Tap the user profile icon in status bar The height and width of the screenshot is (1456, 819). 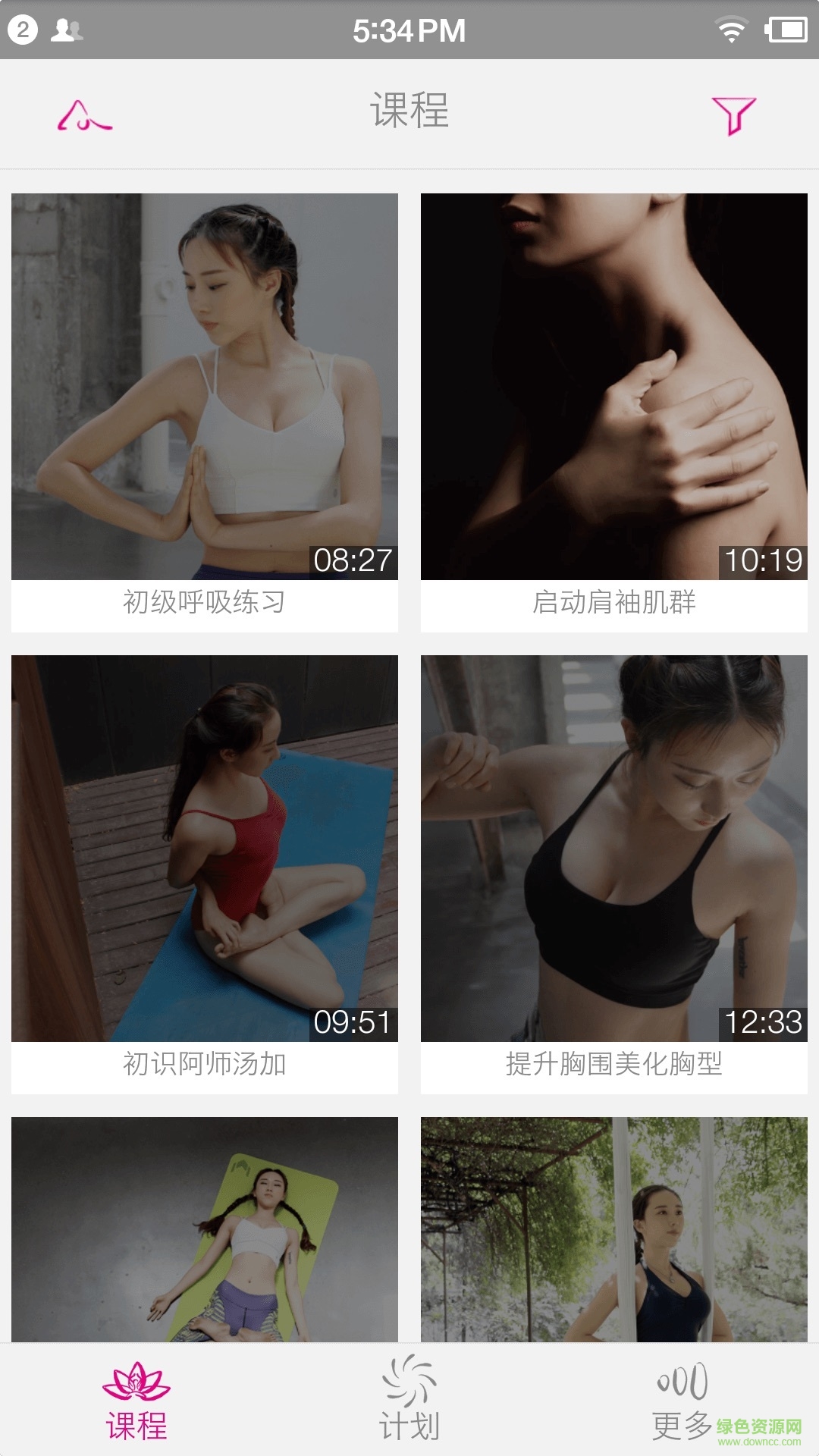(67, 30)
